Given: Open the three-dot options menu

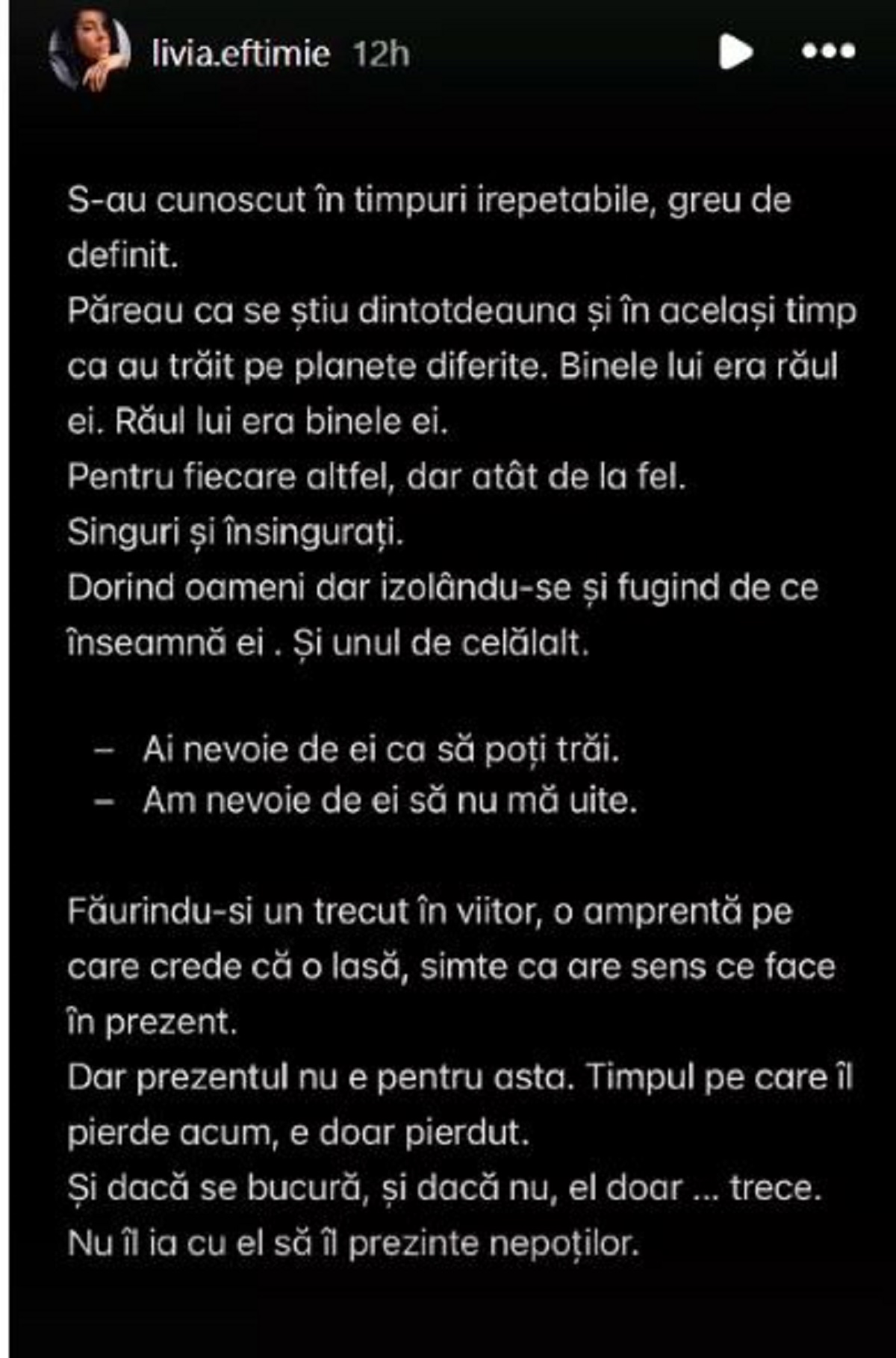Looking at the screenshot, I should tap(828, 52).
